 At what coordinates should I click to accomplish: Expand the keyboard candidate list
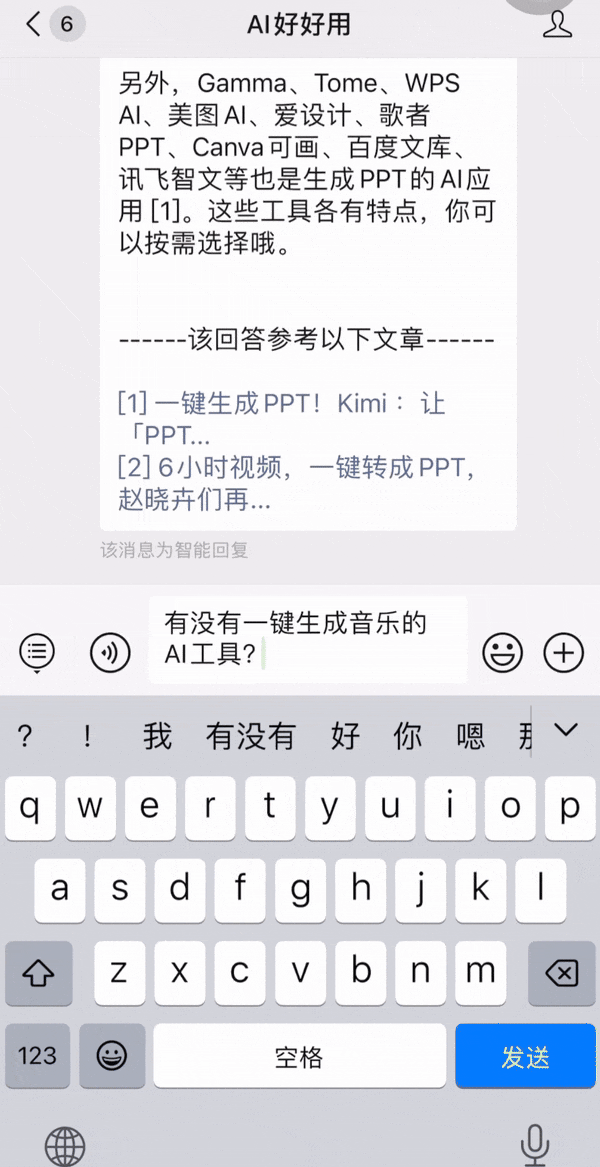click(566, 729)
